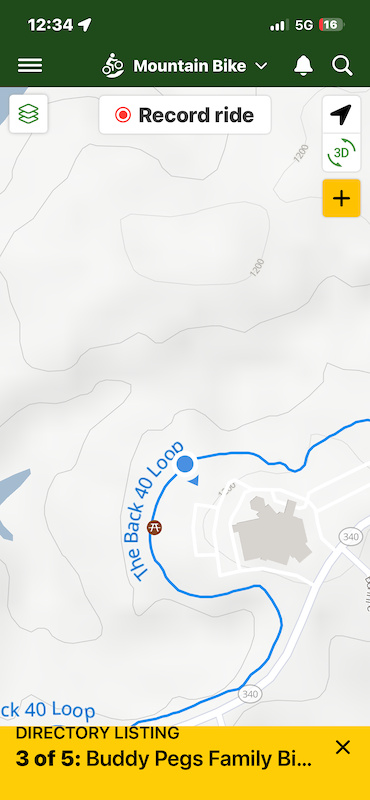Switch map to 3D view
The width and height of the screenshot is (370, 800).
(x=341, y=153)
